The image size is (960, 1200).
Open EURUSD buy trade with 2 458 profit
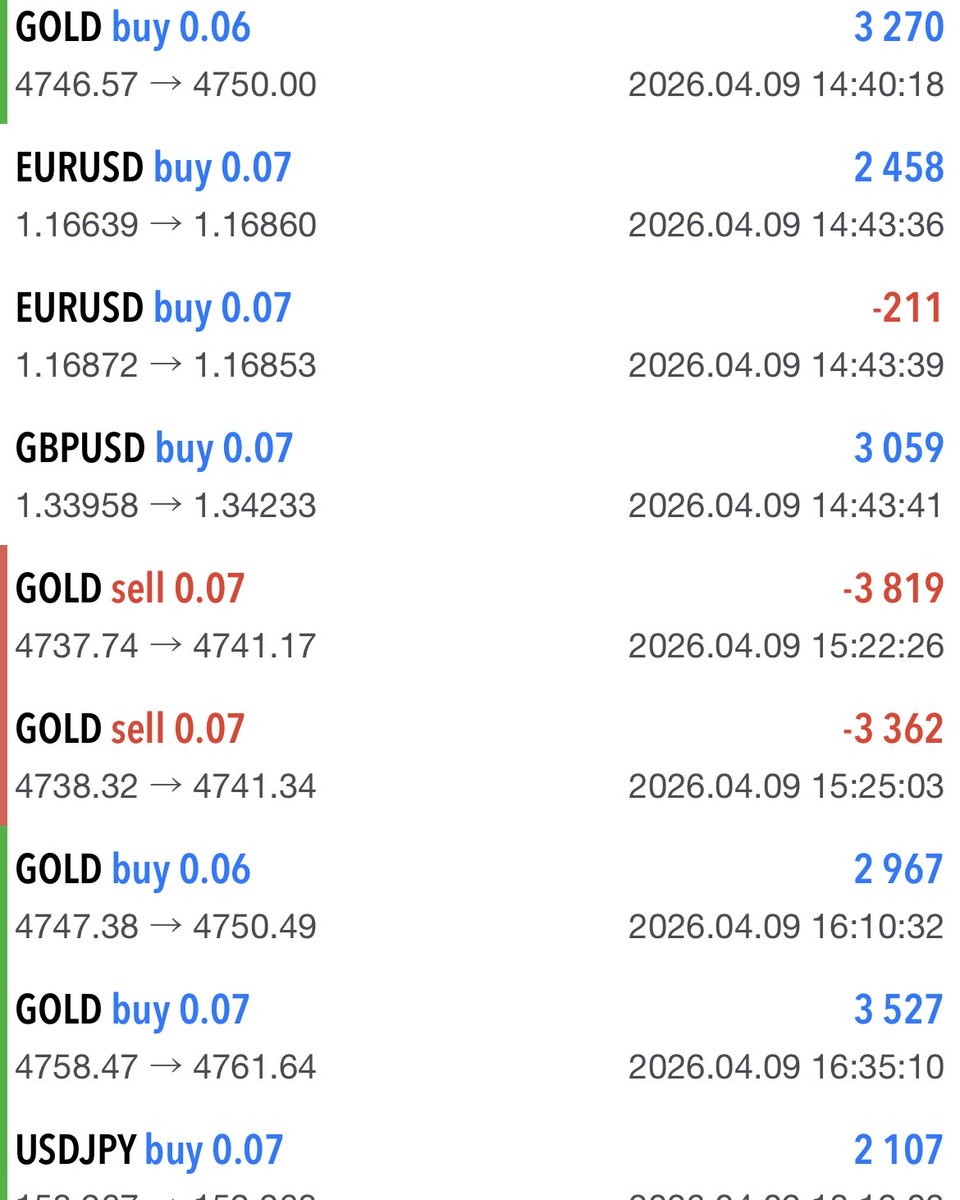click(480, 195)
